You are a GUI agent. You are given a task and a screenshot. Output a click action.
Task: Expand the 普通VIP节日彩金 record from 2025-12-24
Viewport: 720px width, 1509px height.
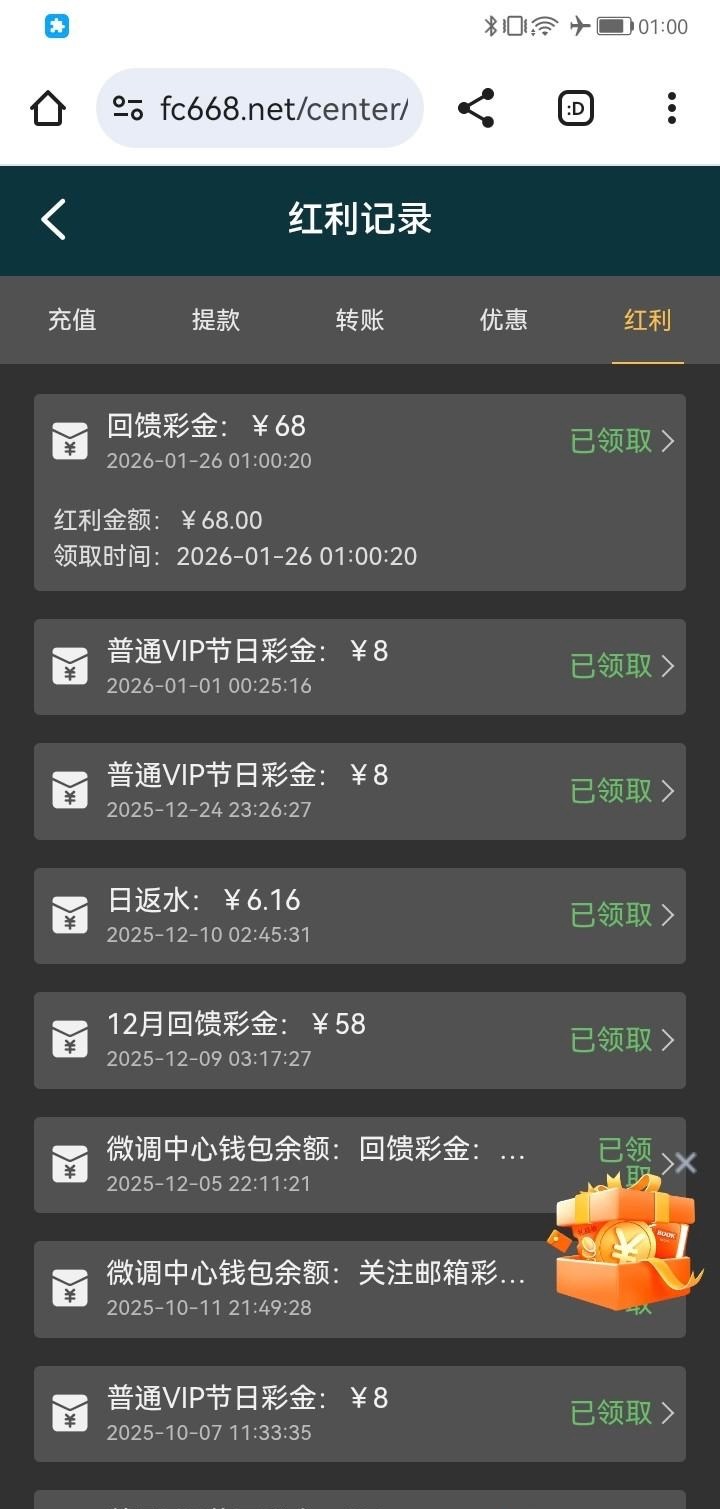(x=360, y=791)
